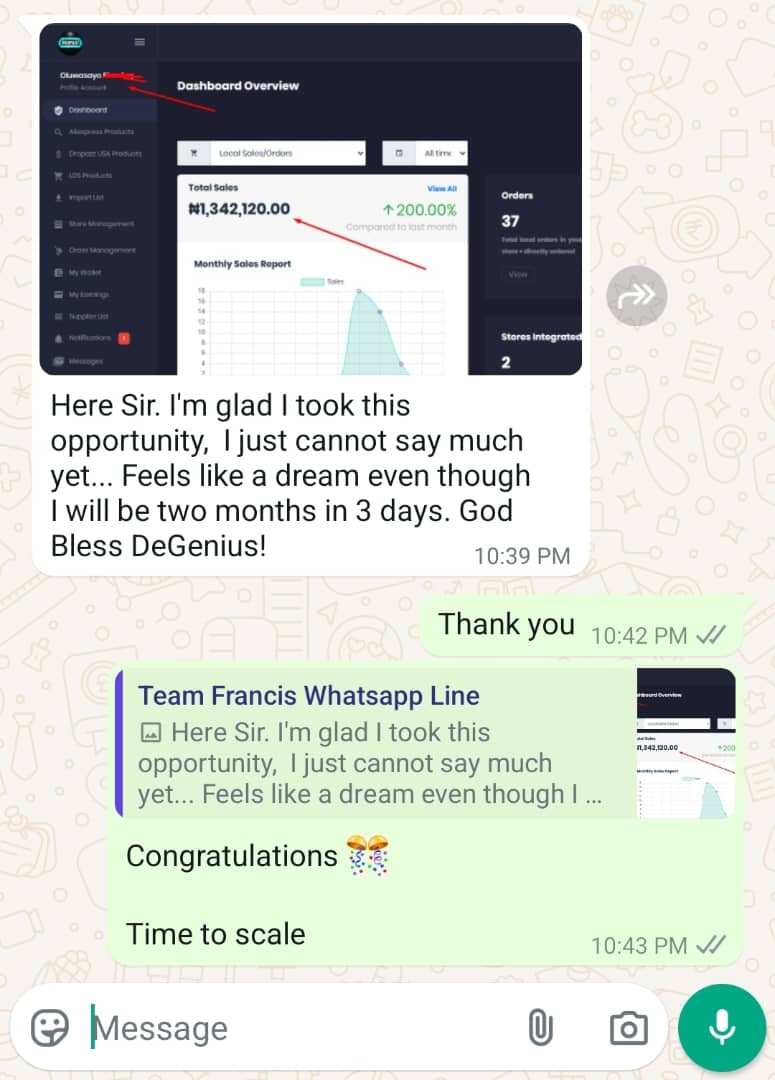Open the camera to take a photo
The width and height of the screenshot is (775, 1080).
coord(628,1027)
